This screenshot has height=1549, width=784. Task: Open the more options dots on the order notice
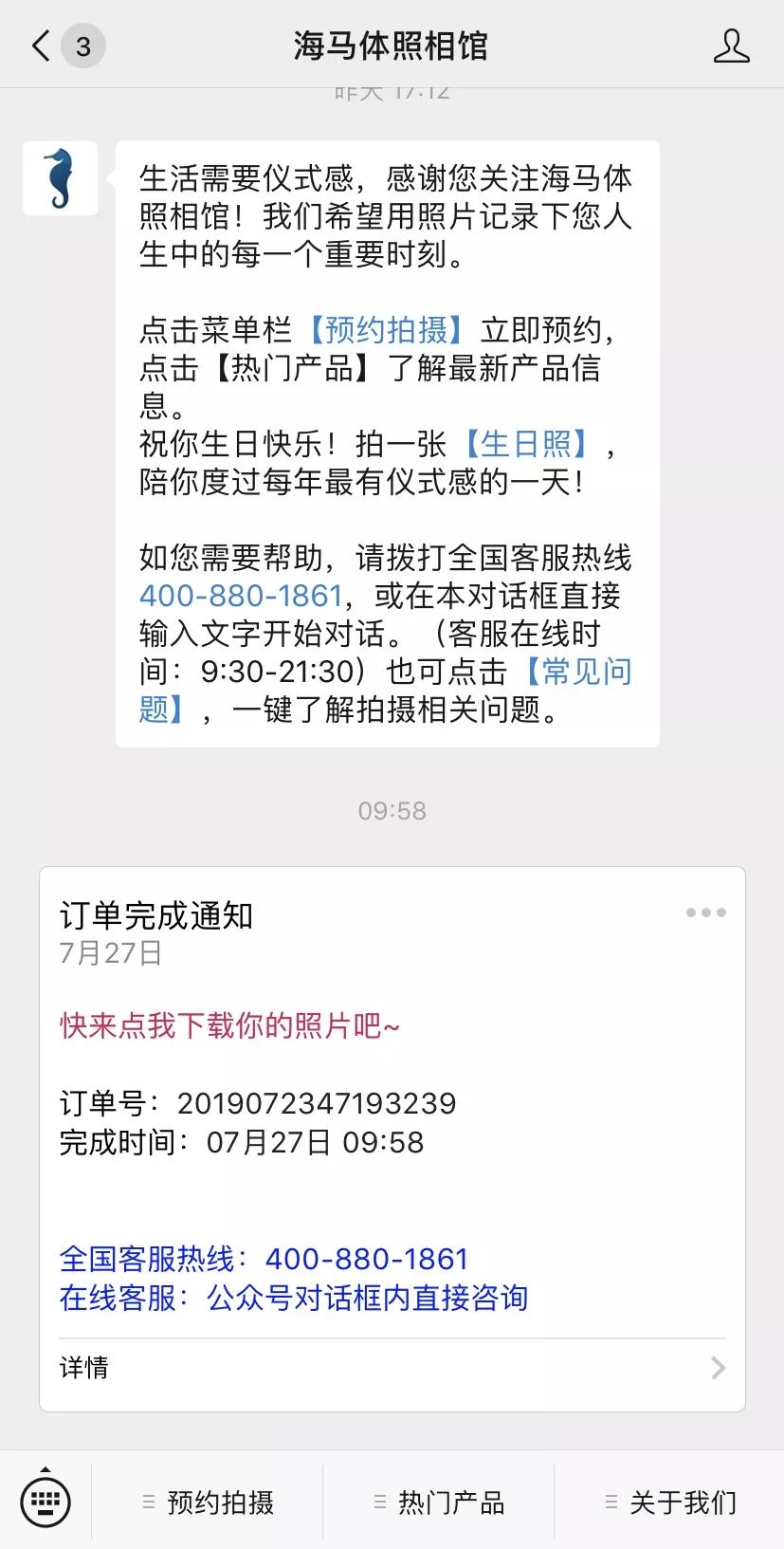tap(705, 913)
